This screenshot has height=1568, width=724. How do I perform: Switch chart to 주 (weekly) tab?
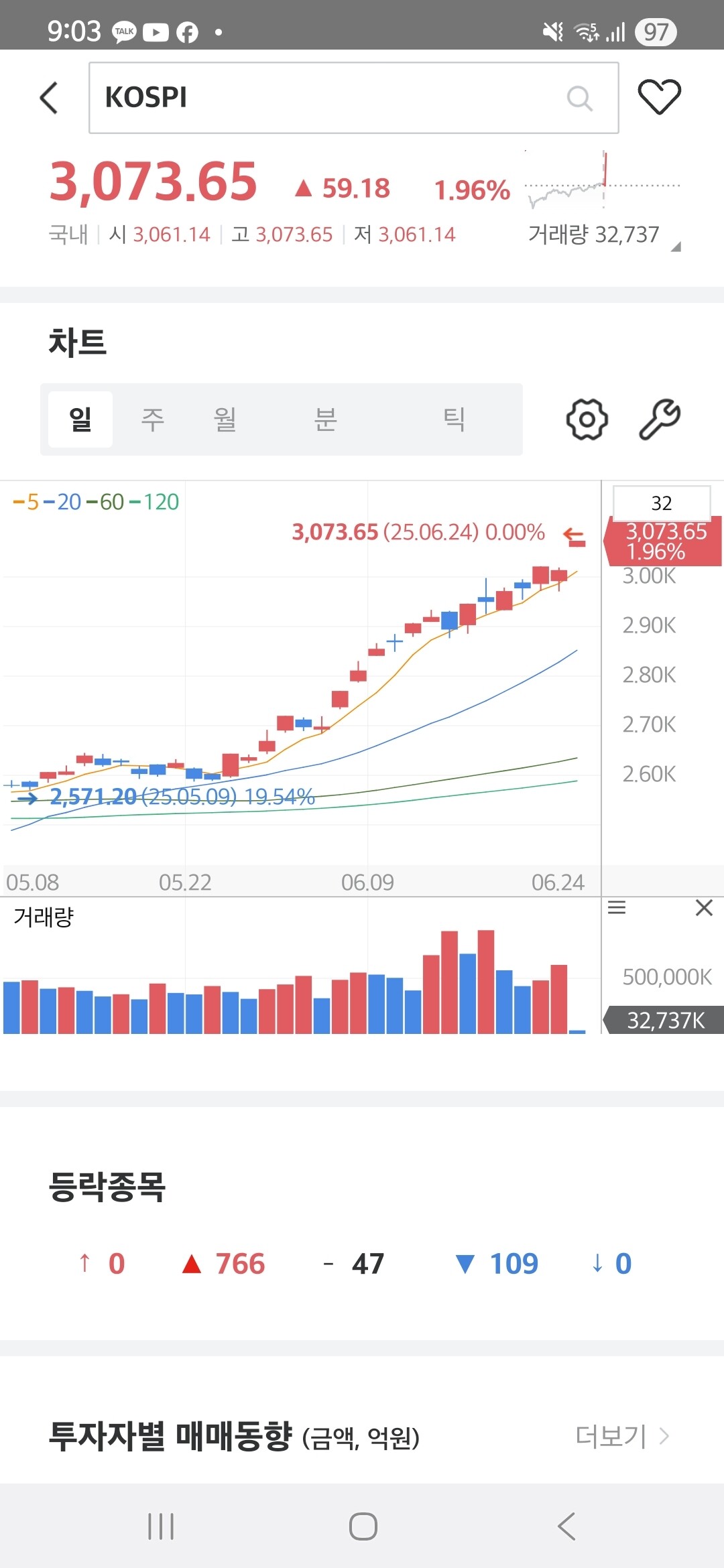pyautogui.click(x=152, y=419)
